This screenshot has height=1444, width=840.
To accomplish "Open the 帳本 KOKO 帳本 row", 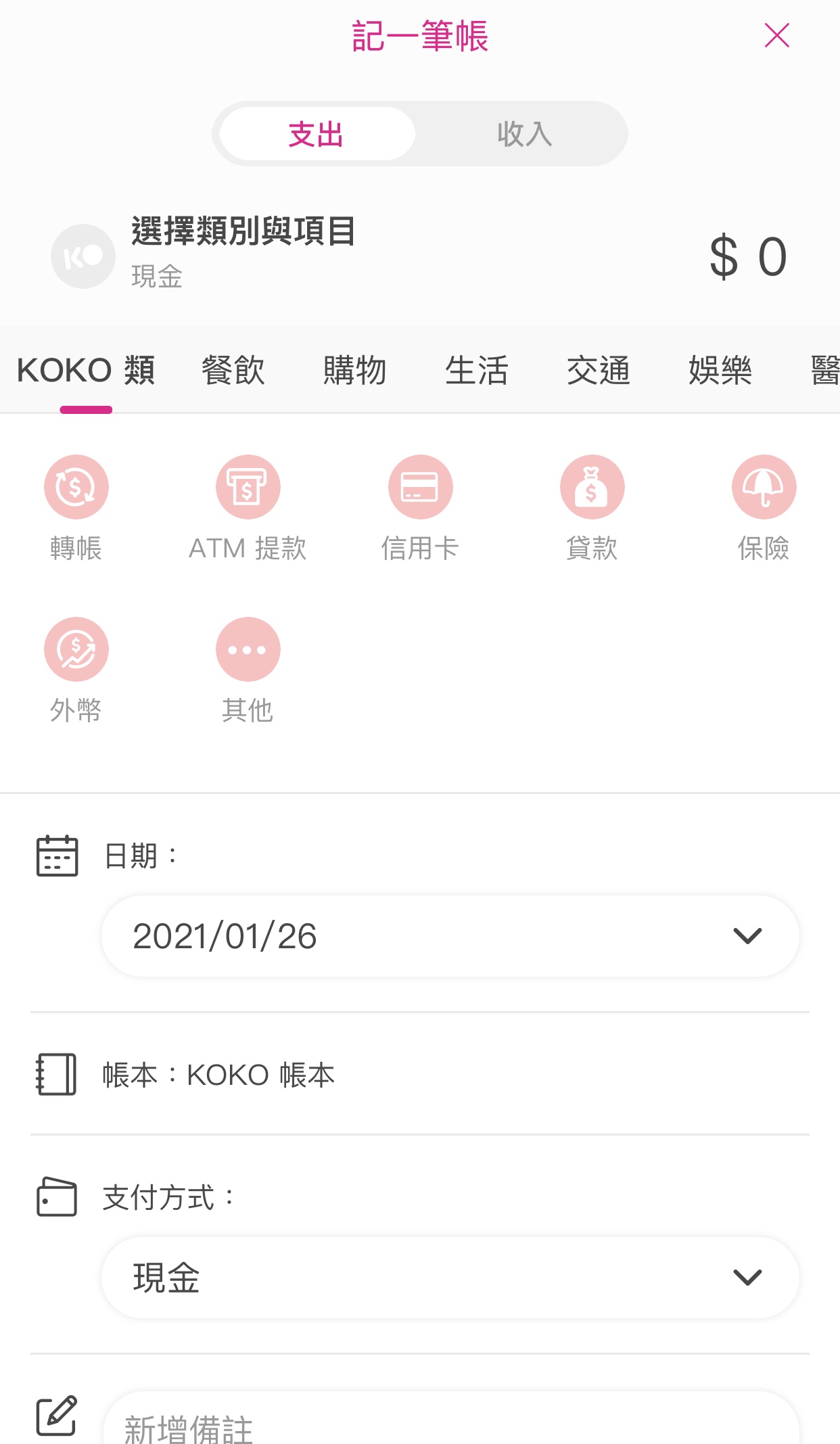I will (420, 1074).
